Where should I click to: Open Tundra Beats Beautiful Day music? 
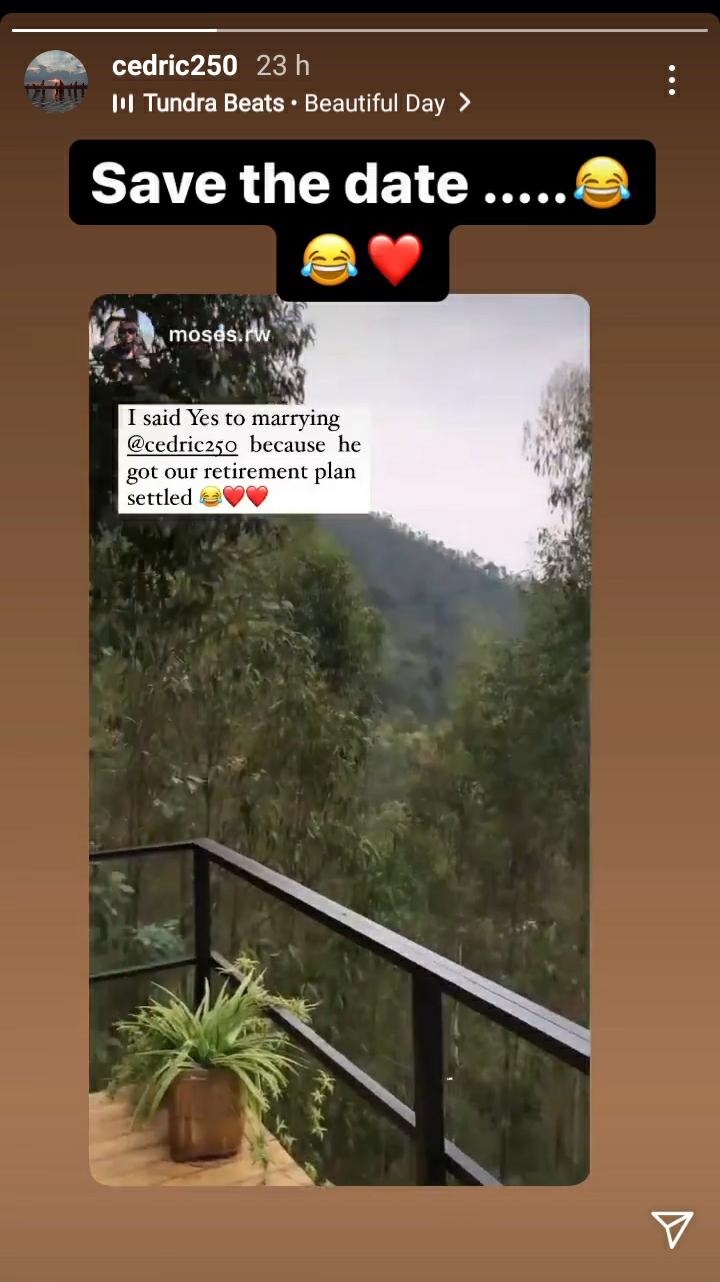coord(292,103)
